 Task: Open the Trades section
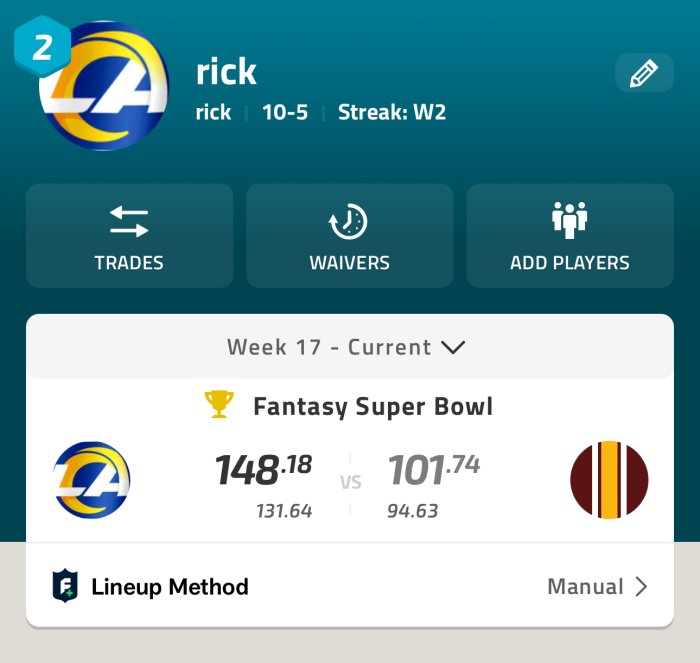coord(129,236)
